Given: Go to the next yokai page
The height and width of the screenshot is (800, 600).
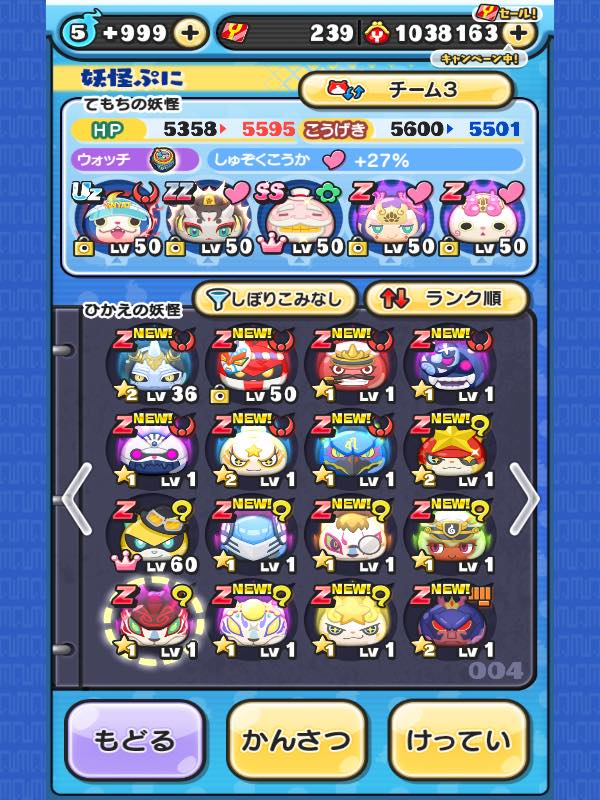Looking at the screenshot, I should pyautogui.click(x=524, y=498).
